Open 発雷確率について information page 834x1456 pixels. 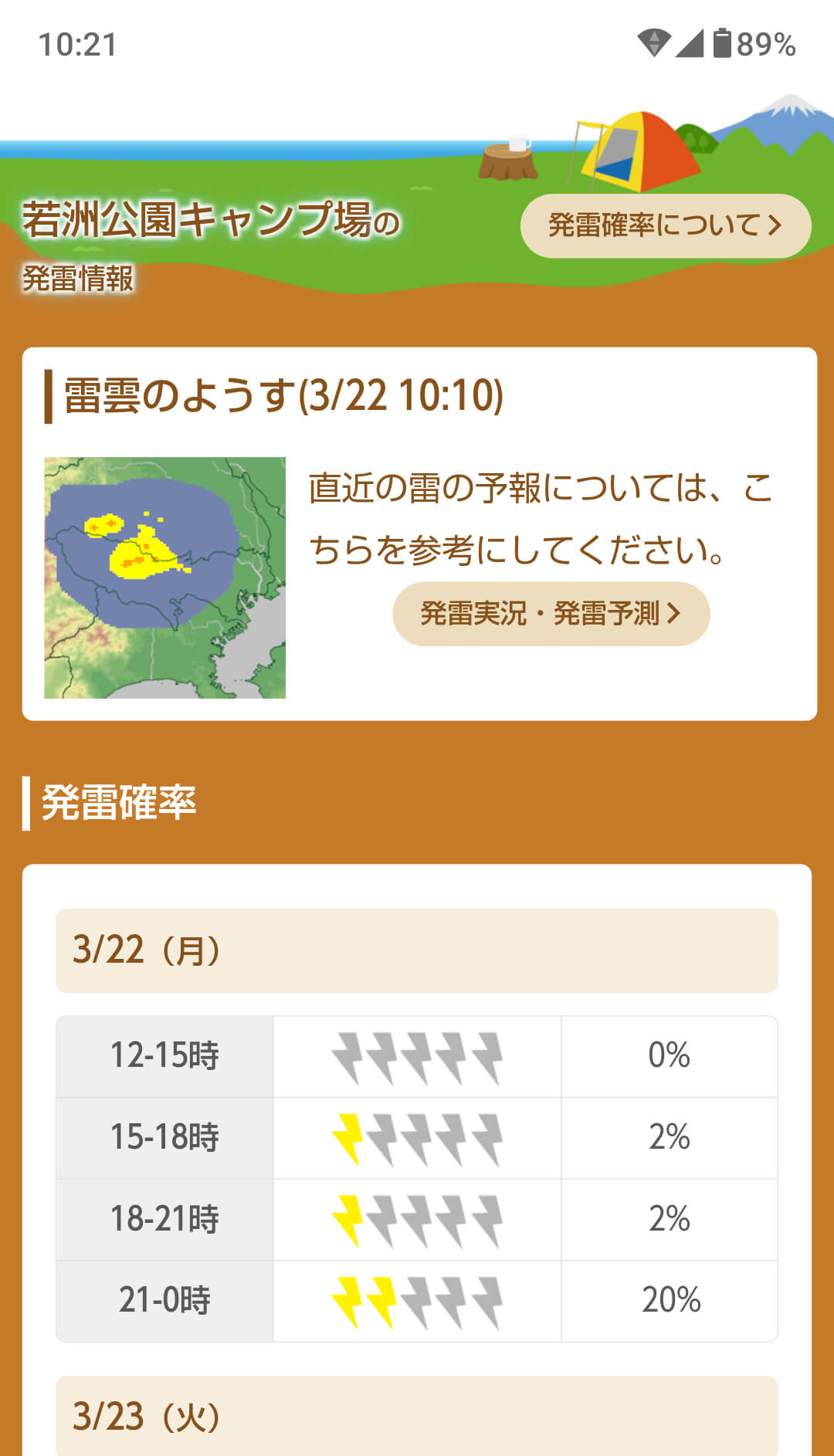pos(664,224)
